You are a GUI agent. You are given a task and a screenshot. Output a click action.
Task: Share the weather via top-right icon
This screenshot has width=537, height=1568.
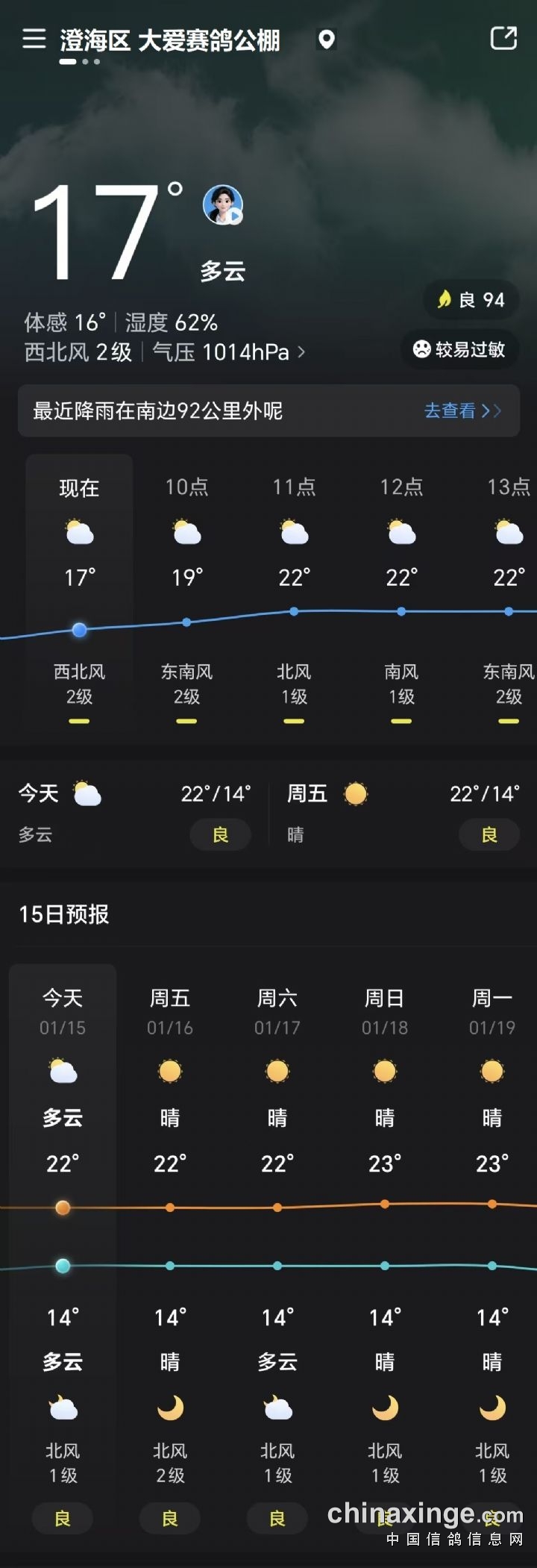[503, 38]
